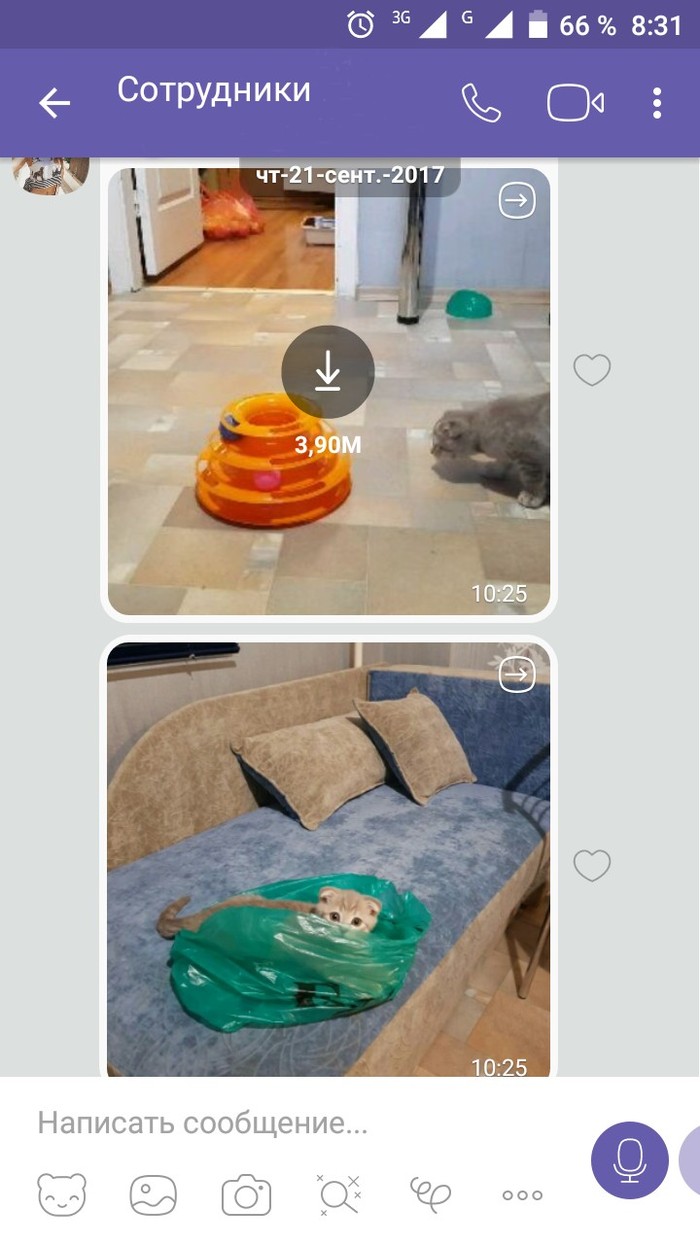
Task: Open the three-dot overflow menu
Action: (657, 103)
